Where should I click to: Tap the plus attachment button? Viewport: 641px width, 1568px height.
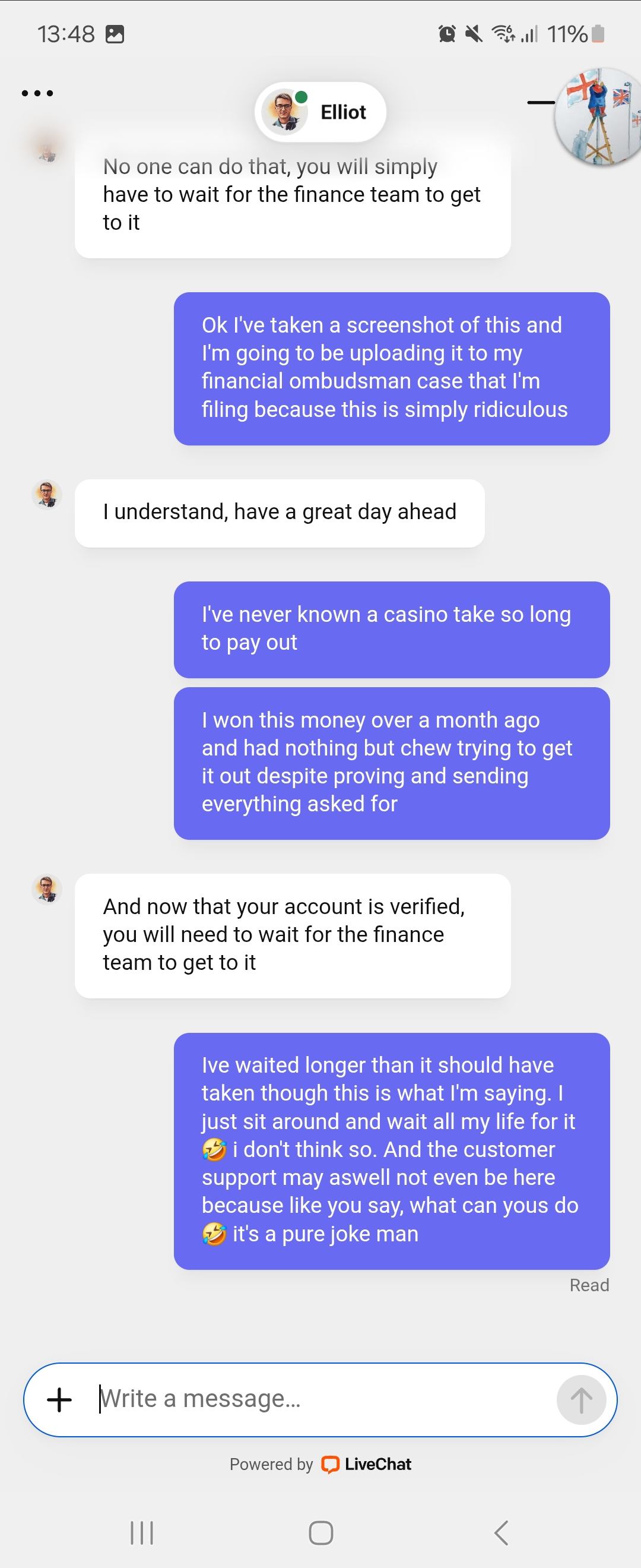[59, 1399]
